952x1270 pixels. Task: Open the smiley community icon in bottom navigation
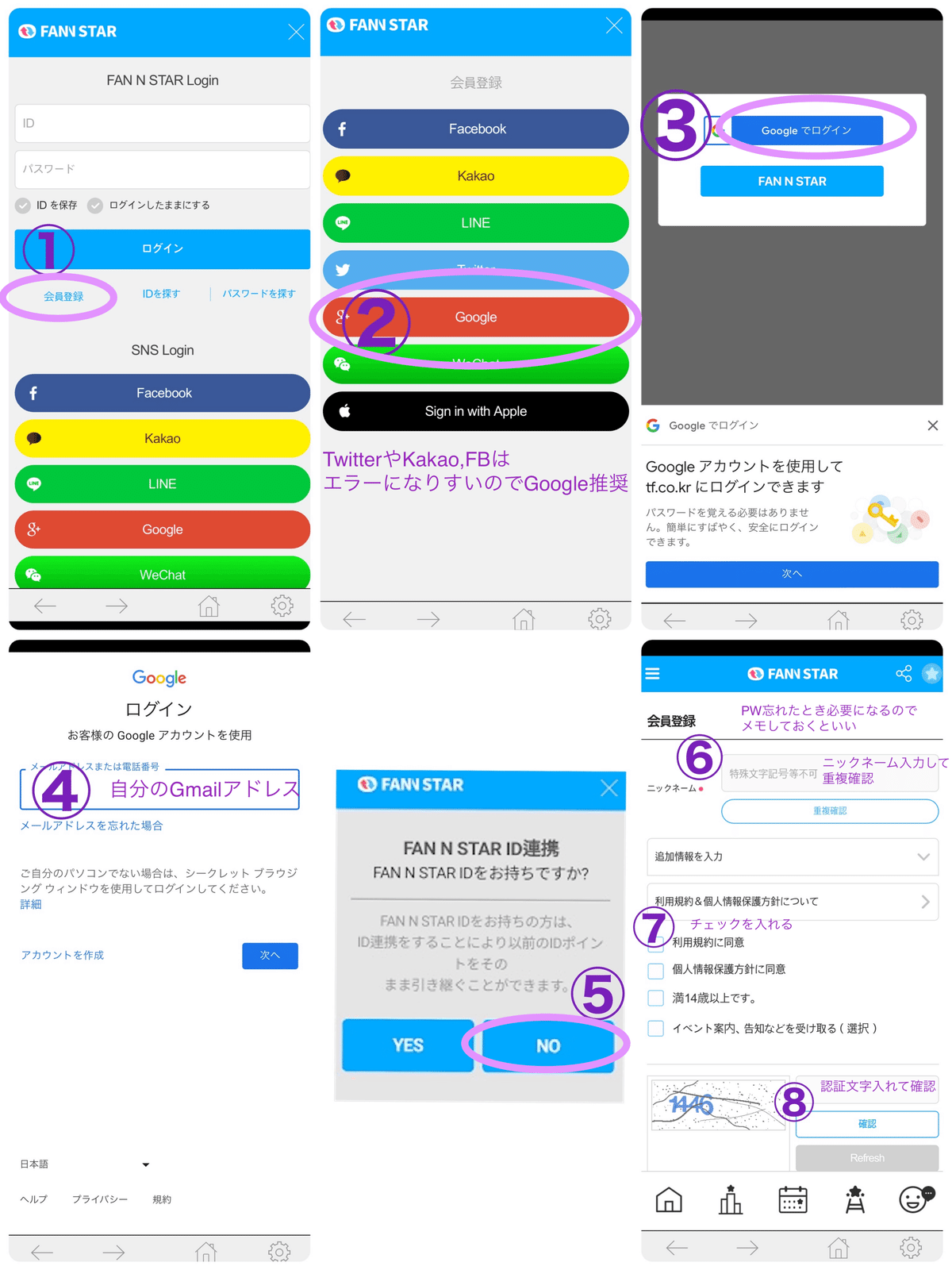[917, 1200]
